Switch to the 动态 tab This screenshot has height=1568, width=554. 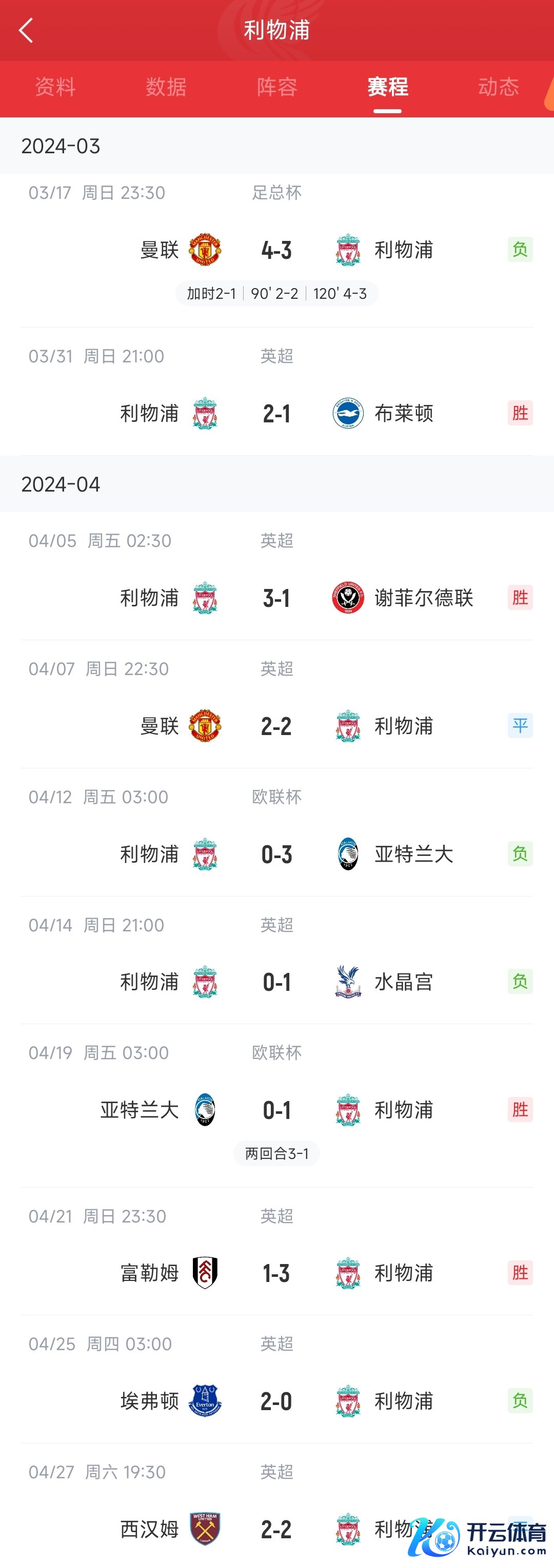[498, 87]
